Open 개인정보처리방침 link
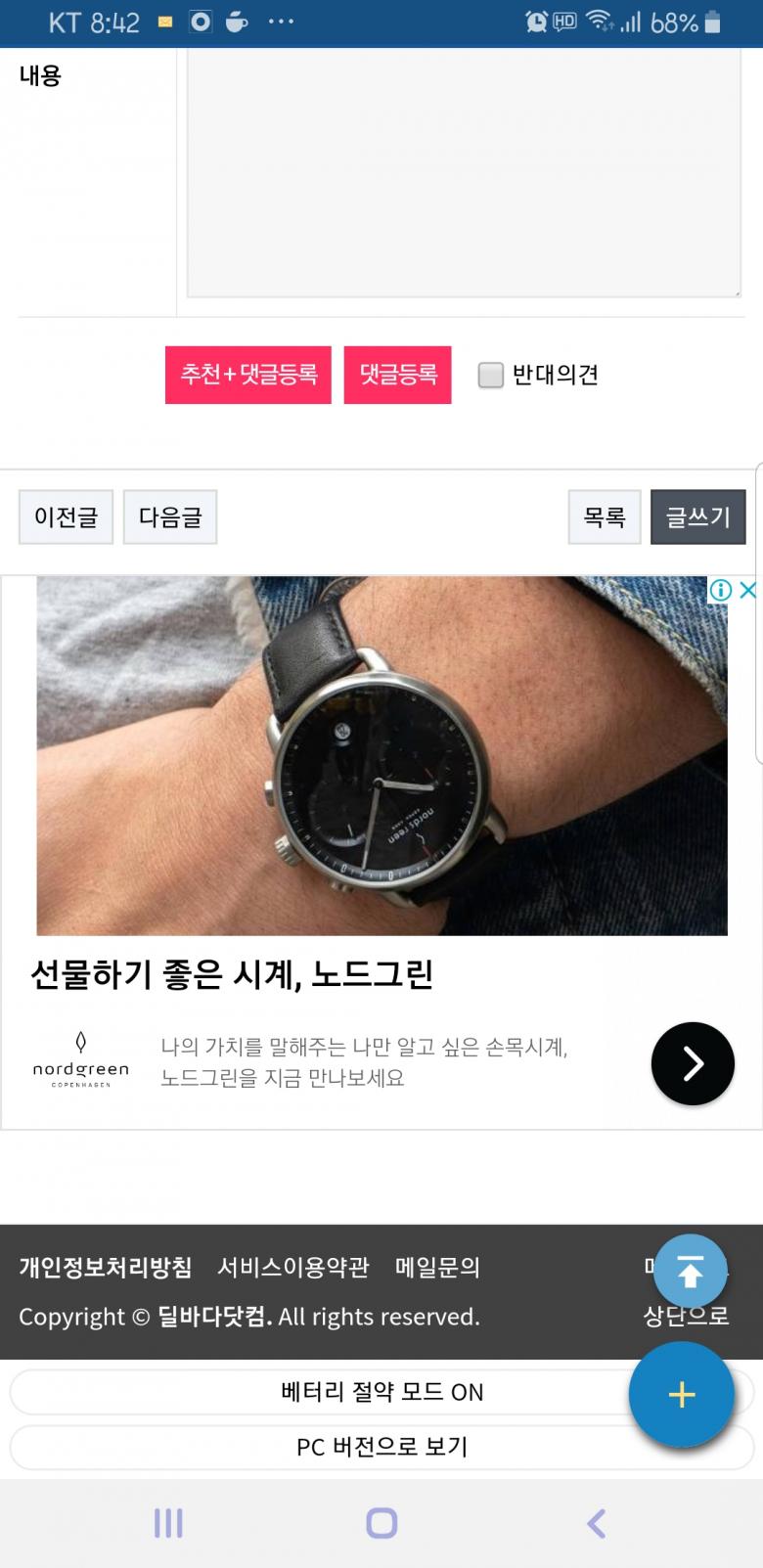The width and height of the screenshot is (763, 1568). (x=106, y=1268)
